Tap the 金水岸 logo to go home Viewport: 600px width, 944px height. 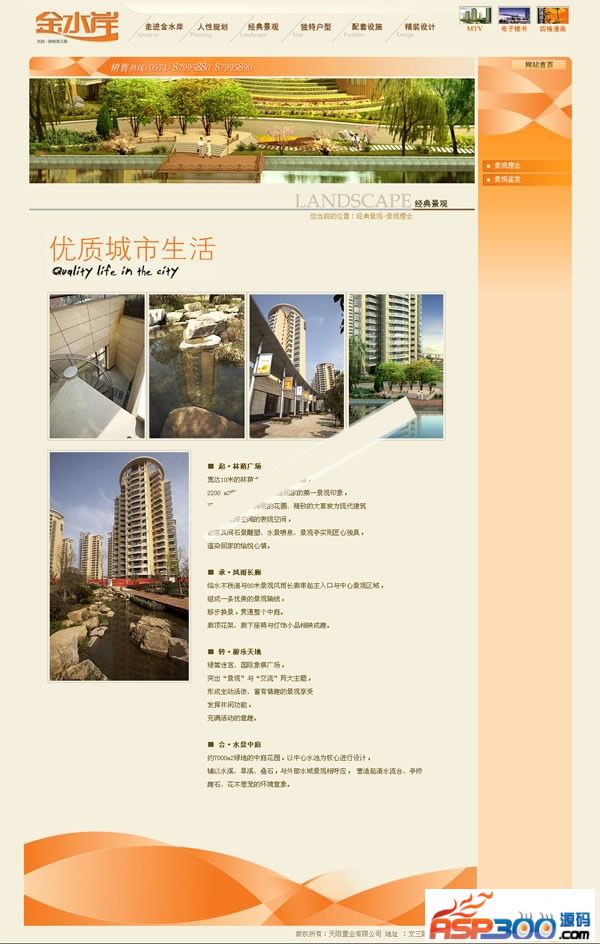76,24
